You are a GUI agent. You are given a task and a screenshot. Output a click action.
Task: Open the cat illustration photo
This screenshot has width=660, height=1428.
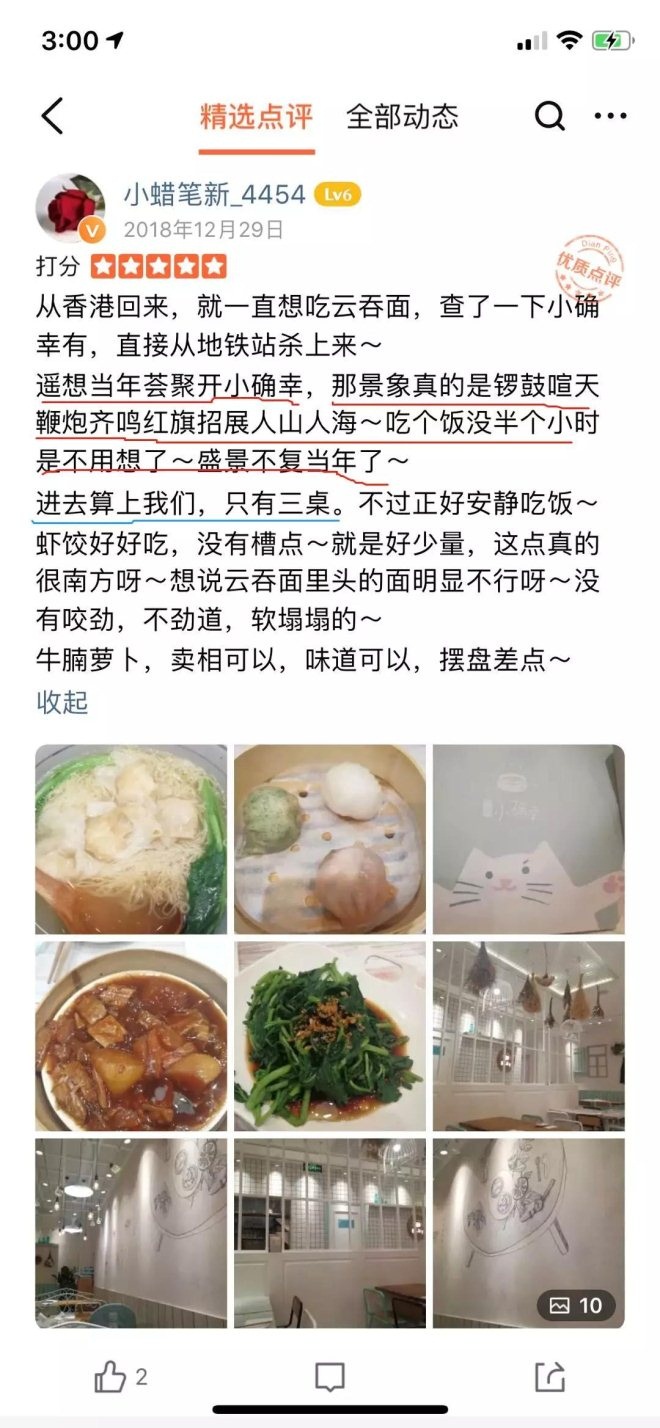pyautogui.click(x=528, y=839)
